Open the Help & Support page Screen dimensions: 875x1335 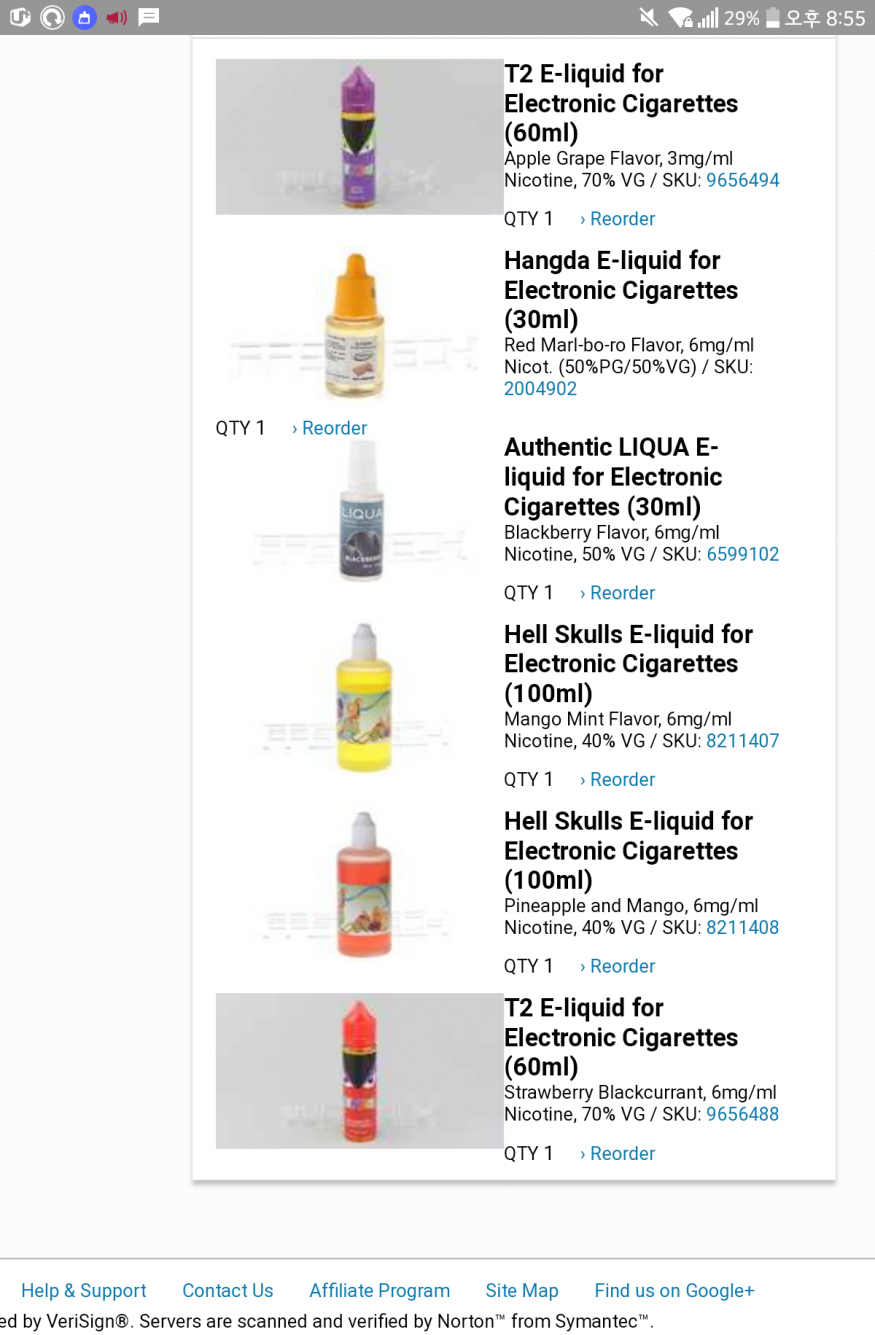click(x=84, y=1291)
